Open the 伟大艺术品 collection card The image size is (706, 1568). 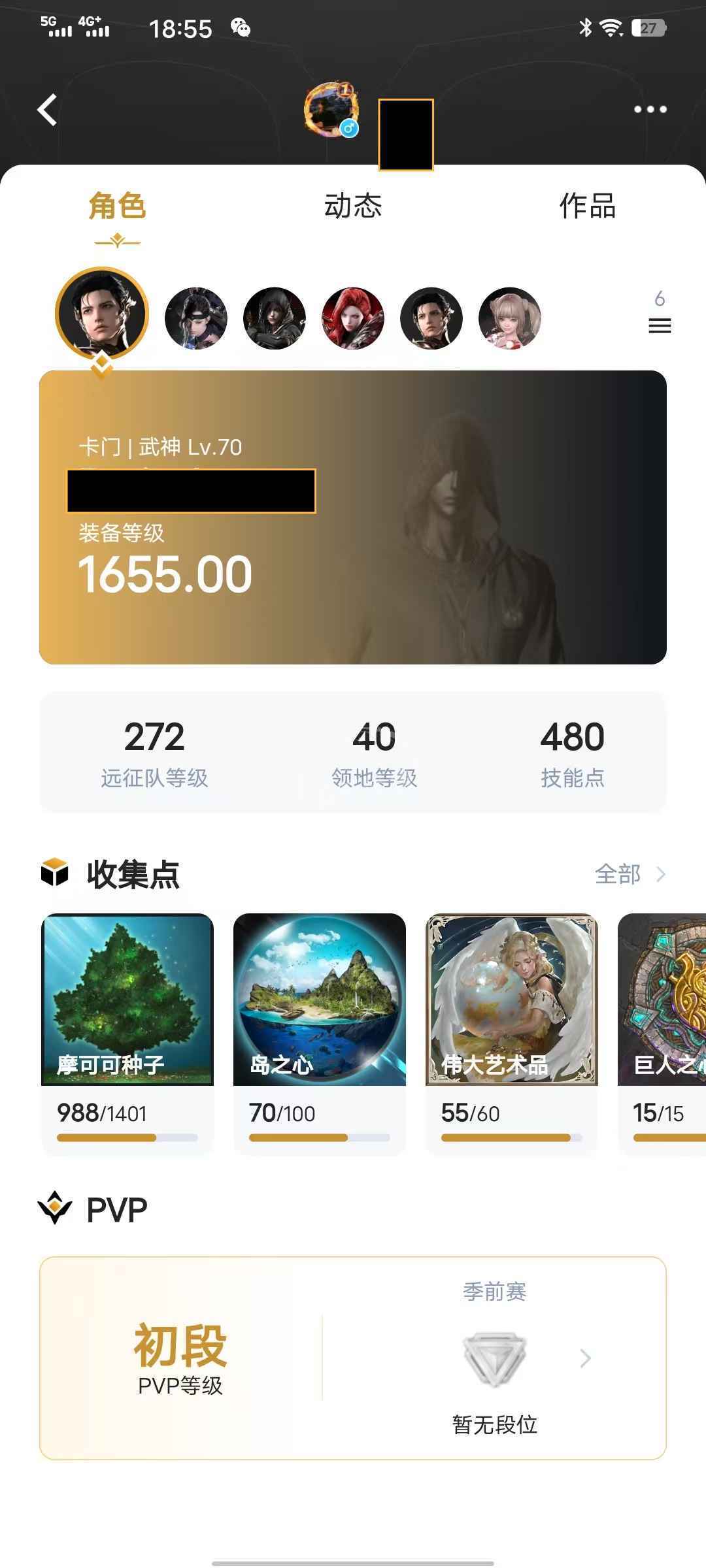point(512,1032)
